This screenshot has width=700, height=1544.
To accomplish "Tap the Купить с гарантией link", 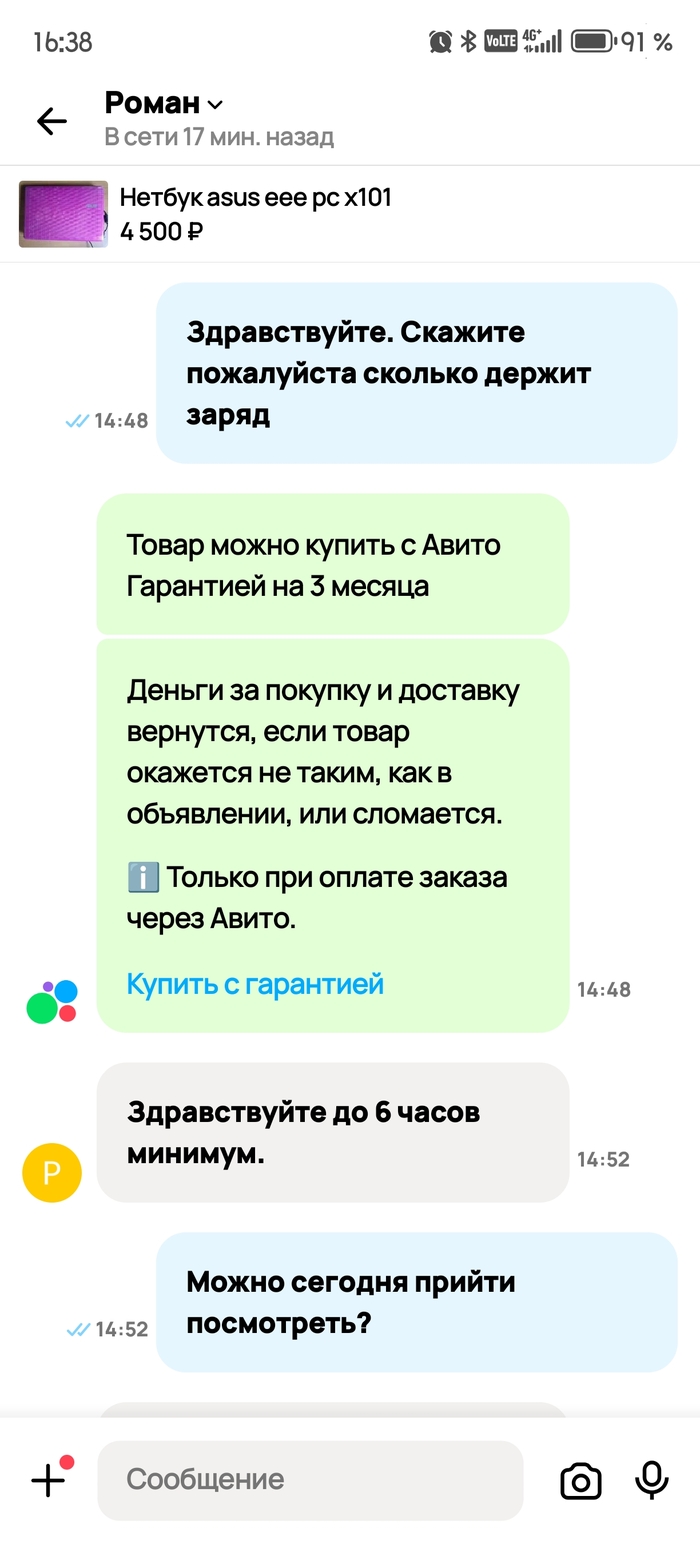I will 255,984.
